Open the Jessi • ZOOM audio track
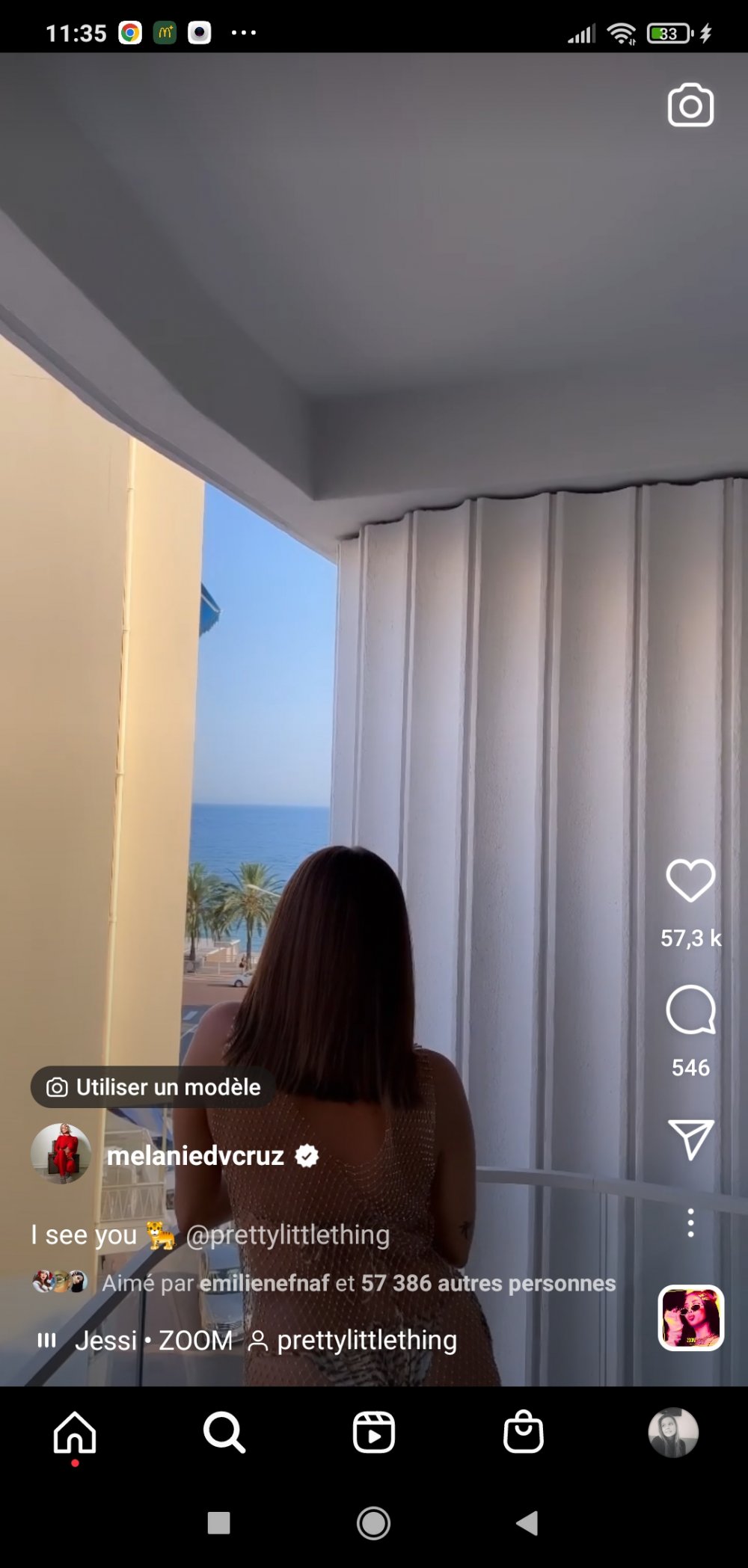Viewport: 748px width, 1568px height. coord(153,1340)
